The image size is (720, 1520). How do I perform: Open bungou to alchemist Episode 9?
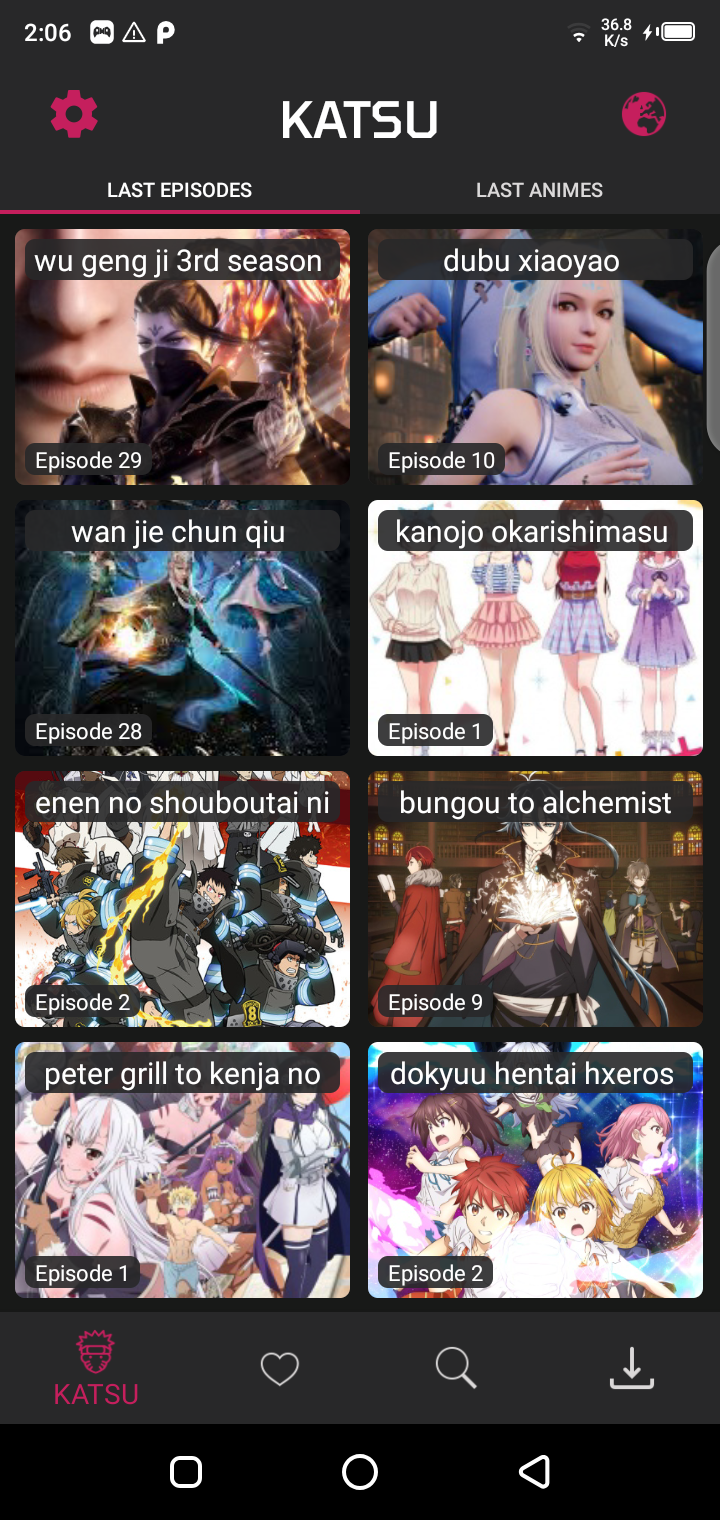pyautogui.click(x=535, y=899)
